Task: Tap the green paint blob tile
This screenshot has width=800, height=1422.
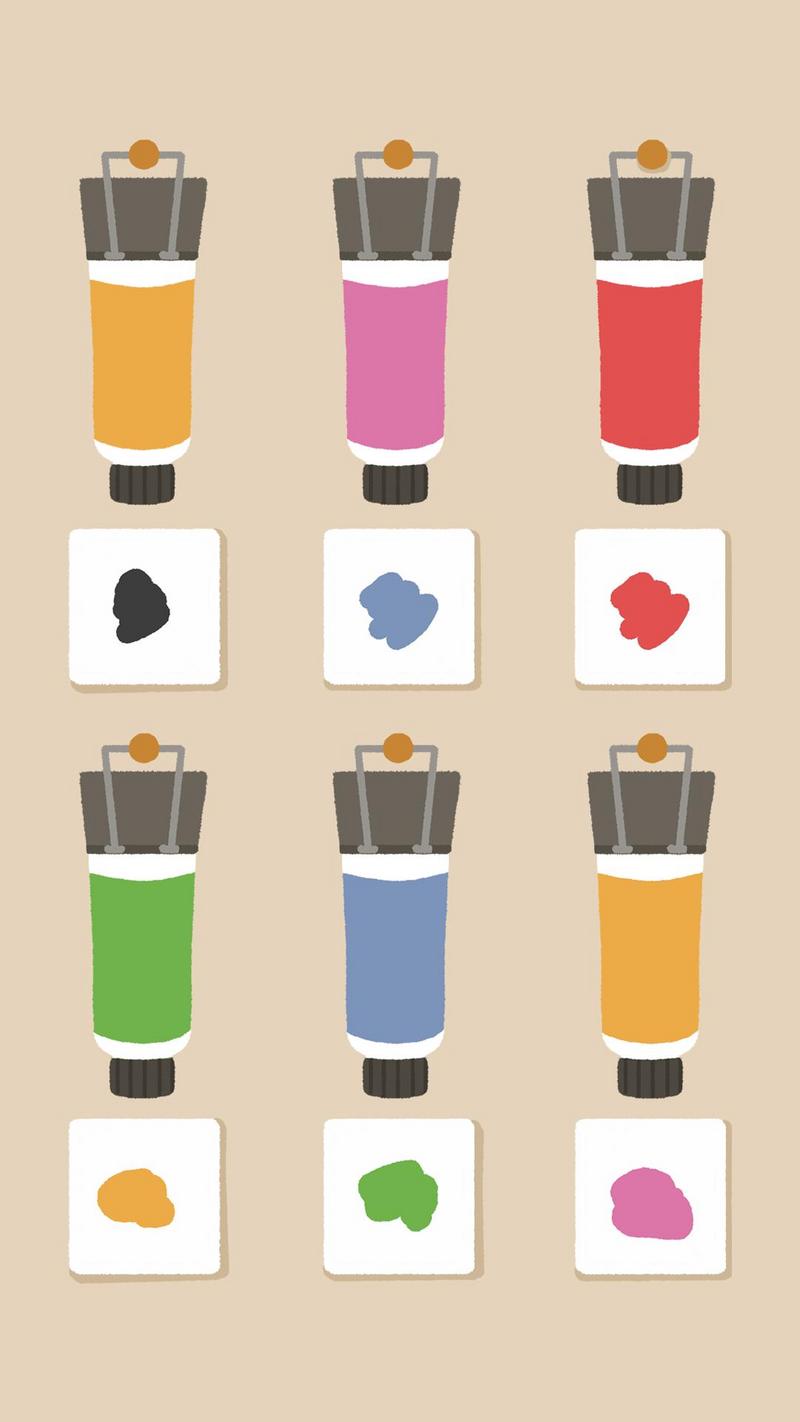Action: coord(399,1197)
